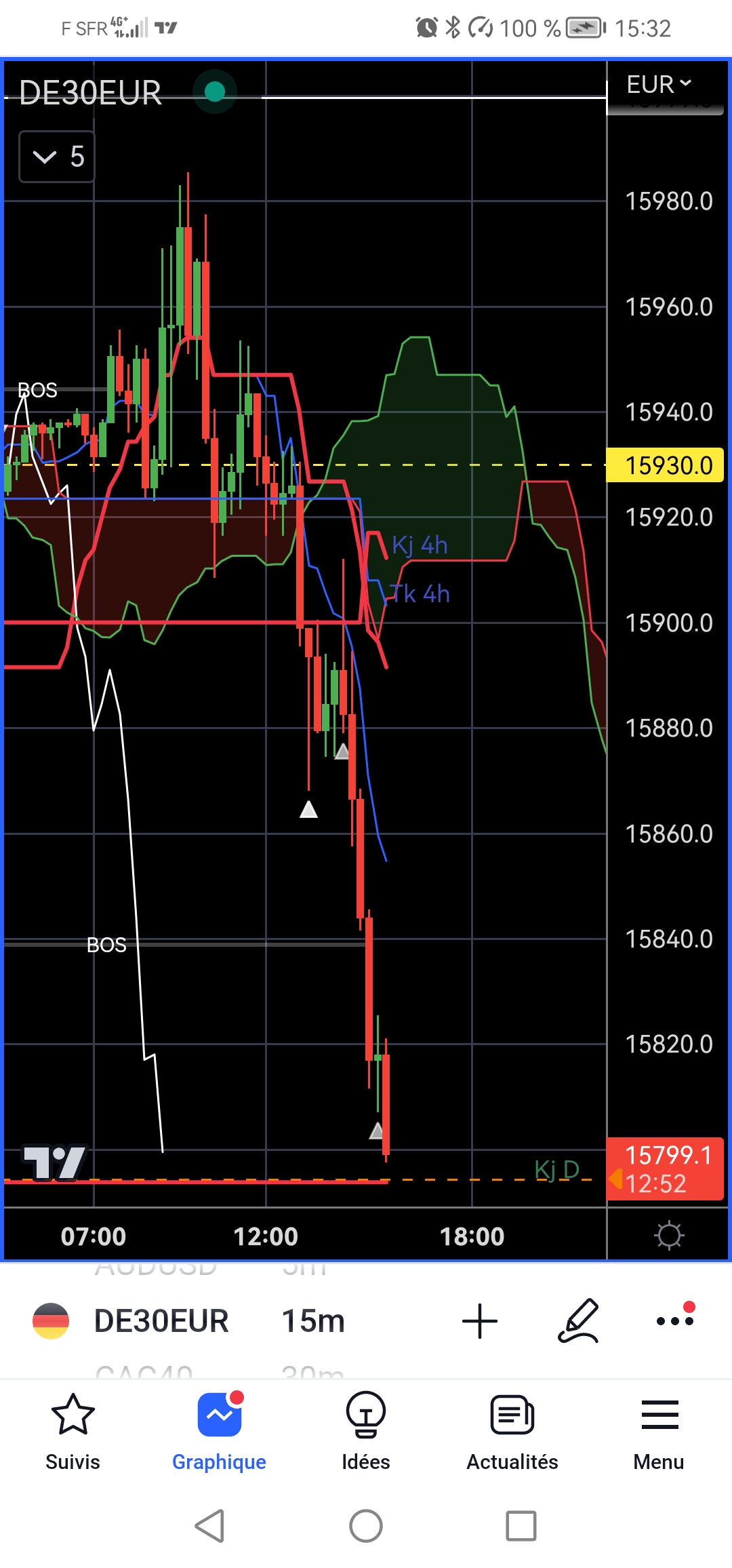Select the DE30EUR symbol in the picker
732x1568 pixels.
(161, 1321)
